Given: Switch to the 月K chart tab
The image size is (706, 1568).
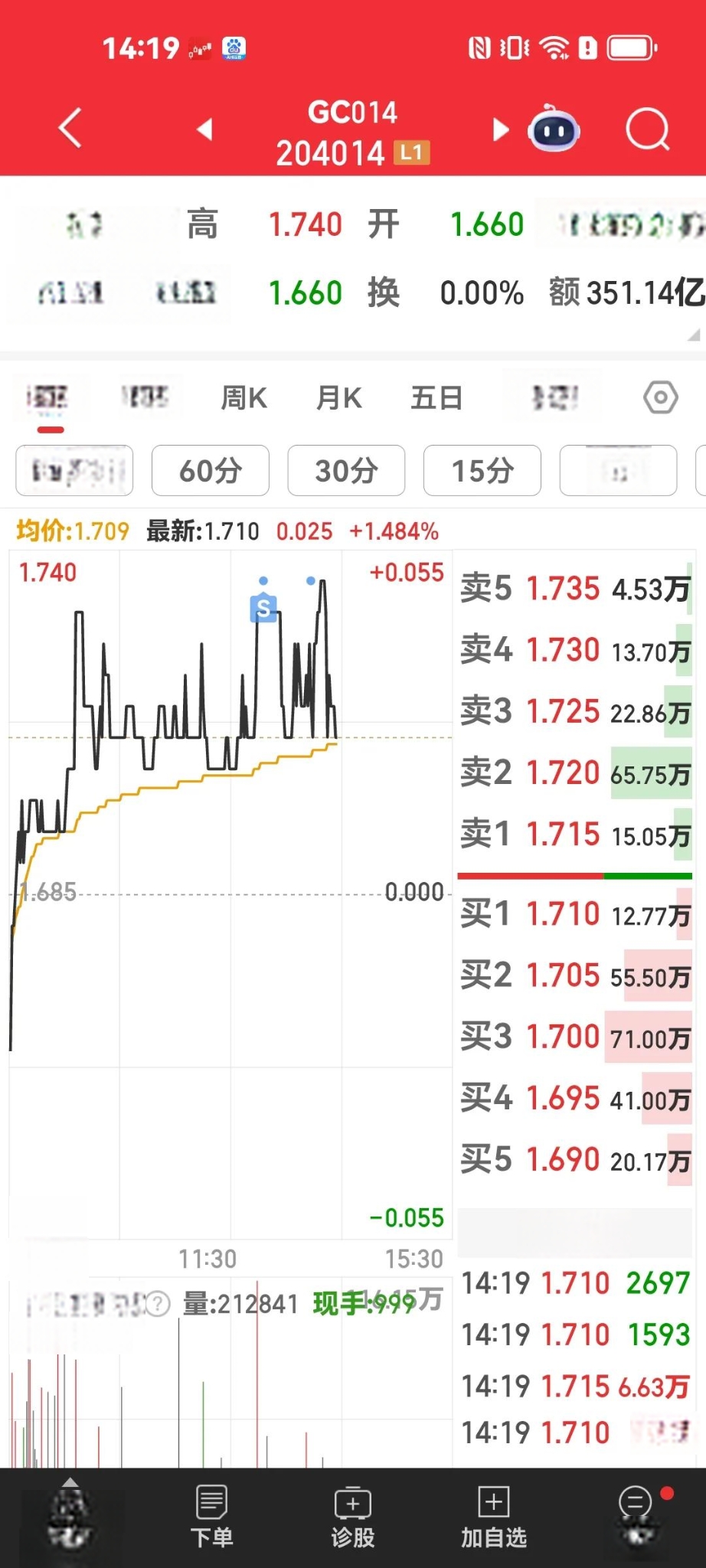Looking at the screenshot, I should click(339, 398).
